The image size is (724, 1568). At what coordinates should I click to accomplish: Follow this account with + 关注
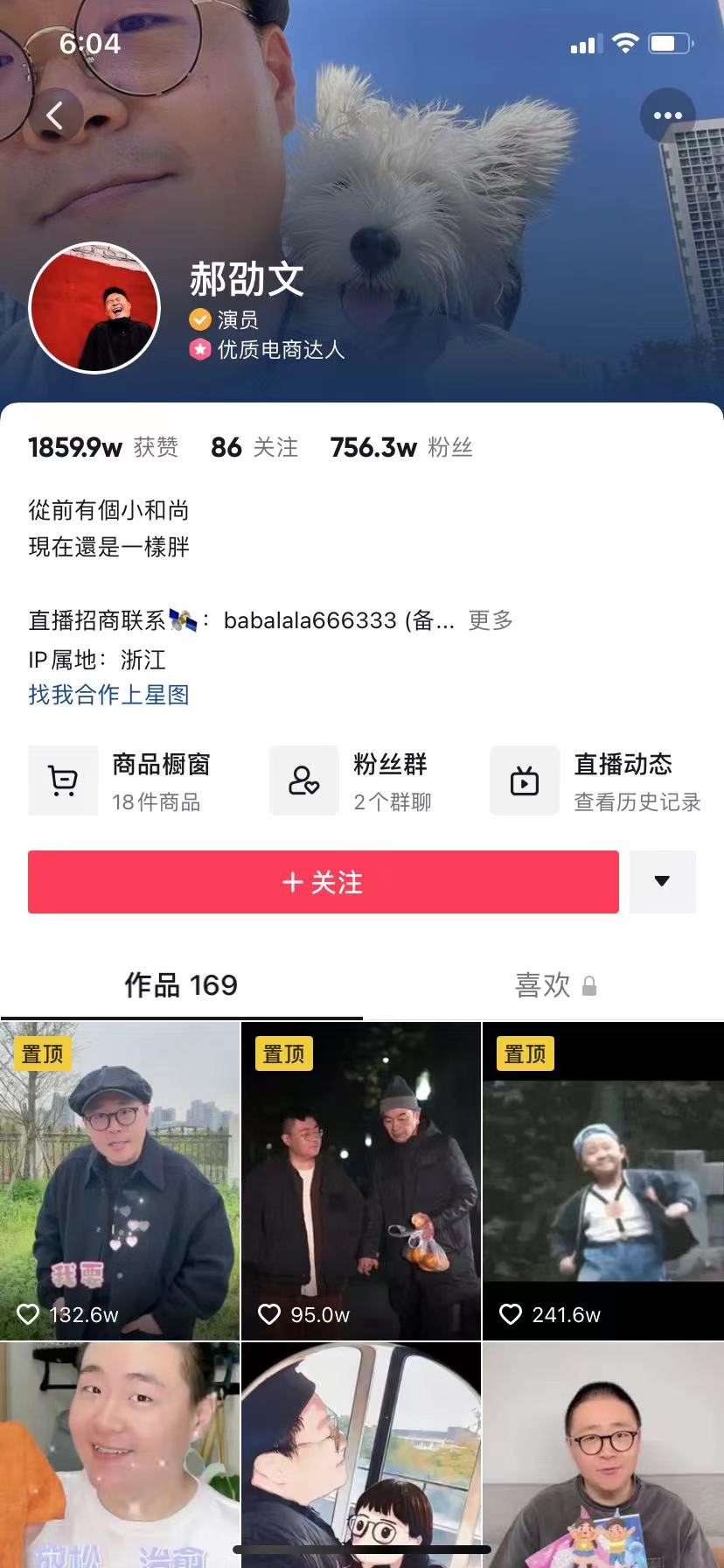pos(324,882)
